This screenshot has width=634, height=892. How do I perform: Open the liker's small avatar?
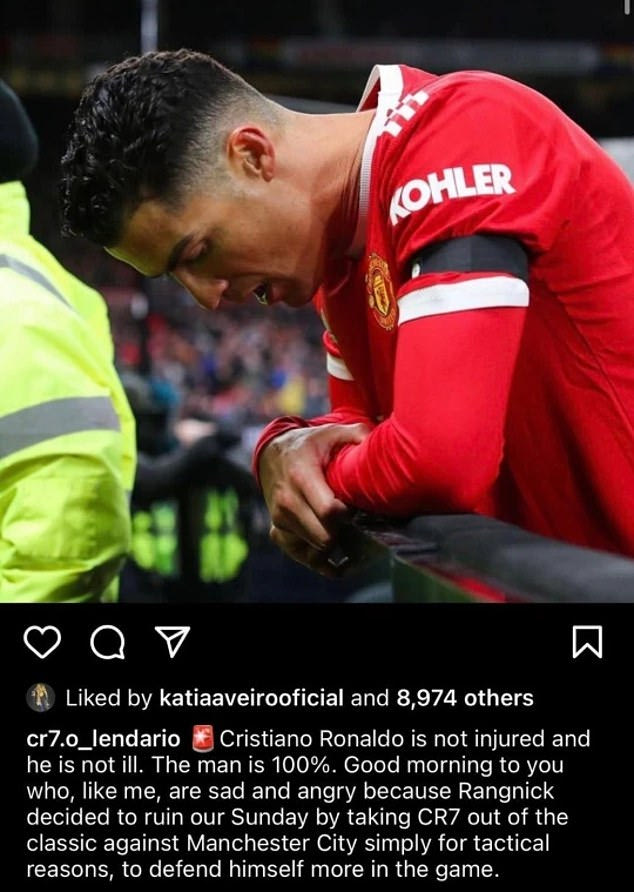pyautogui.click(x=41, y=697)
